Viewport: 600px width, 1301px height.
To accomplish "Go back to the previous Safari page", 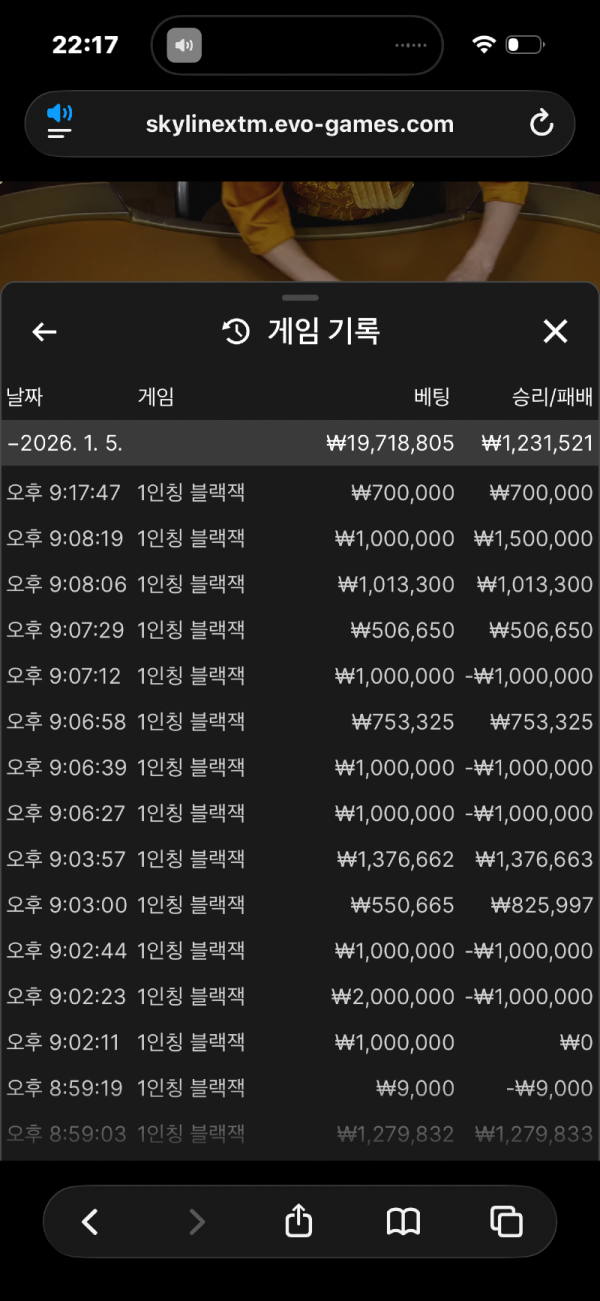I will 90,1221.
